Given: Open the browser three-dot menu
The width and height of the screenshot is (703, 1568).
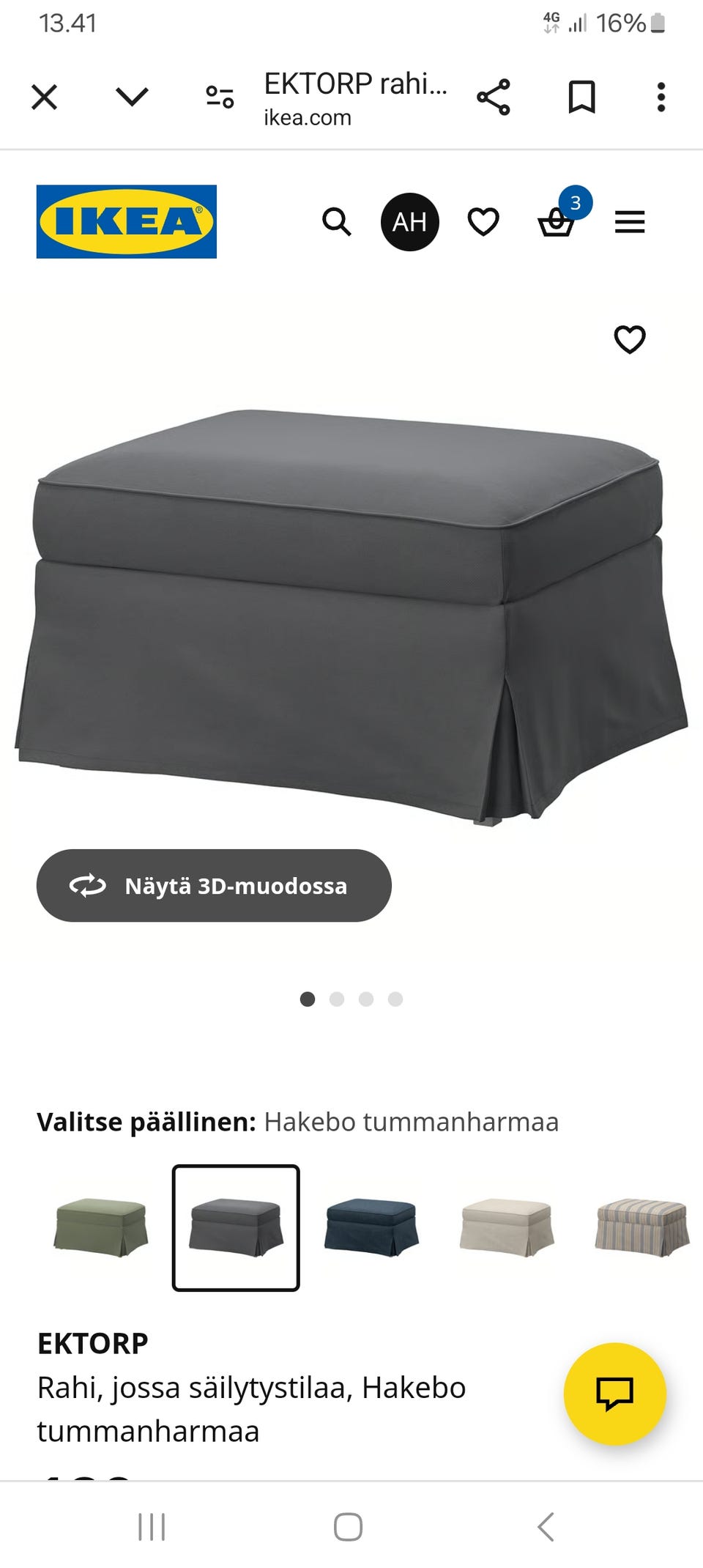Looking at the screenshot, I should (660, 95).
